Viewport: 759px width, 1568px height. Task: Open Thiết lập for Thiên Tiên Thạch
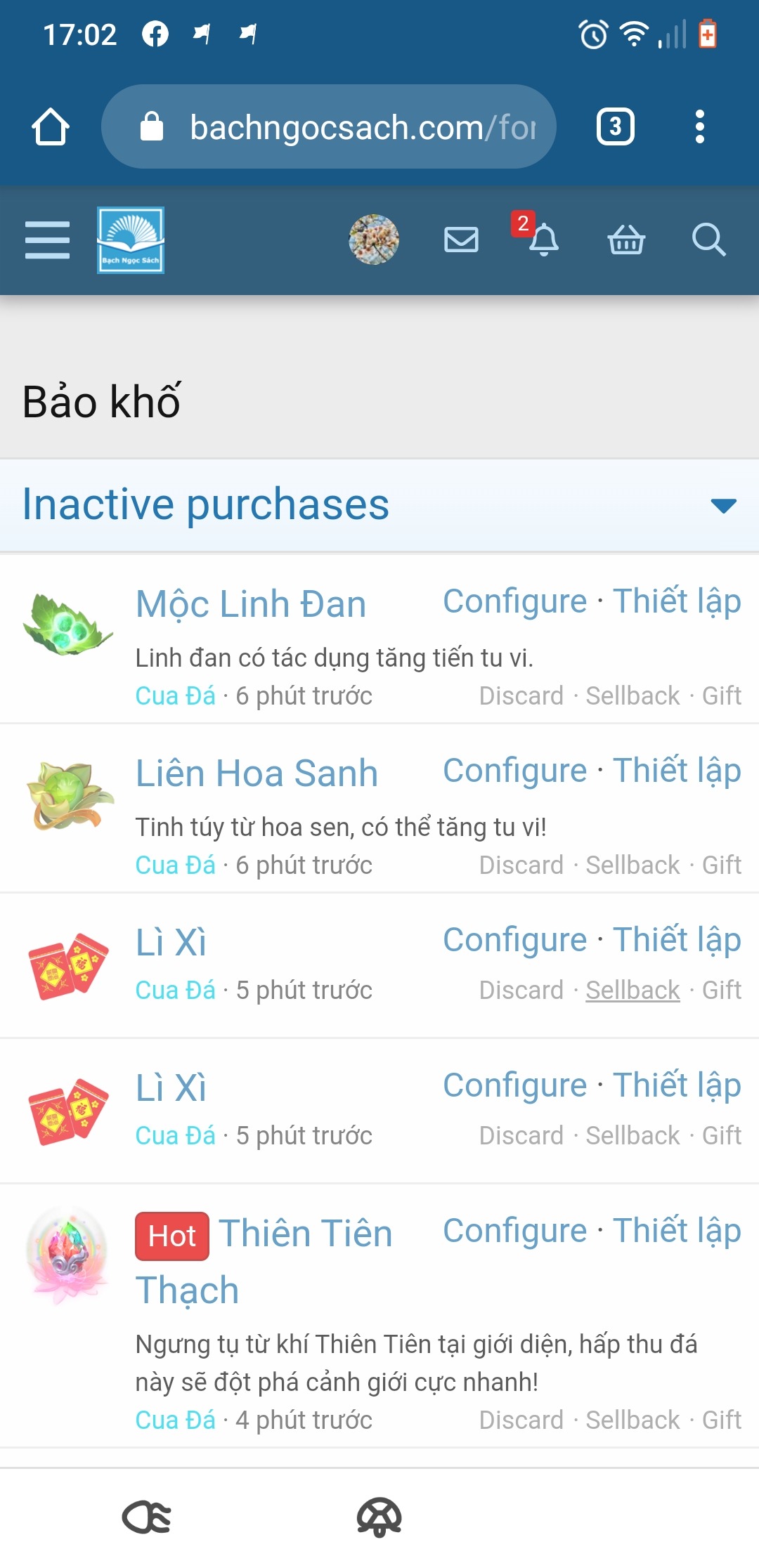(677, 1231)
